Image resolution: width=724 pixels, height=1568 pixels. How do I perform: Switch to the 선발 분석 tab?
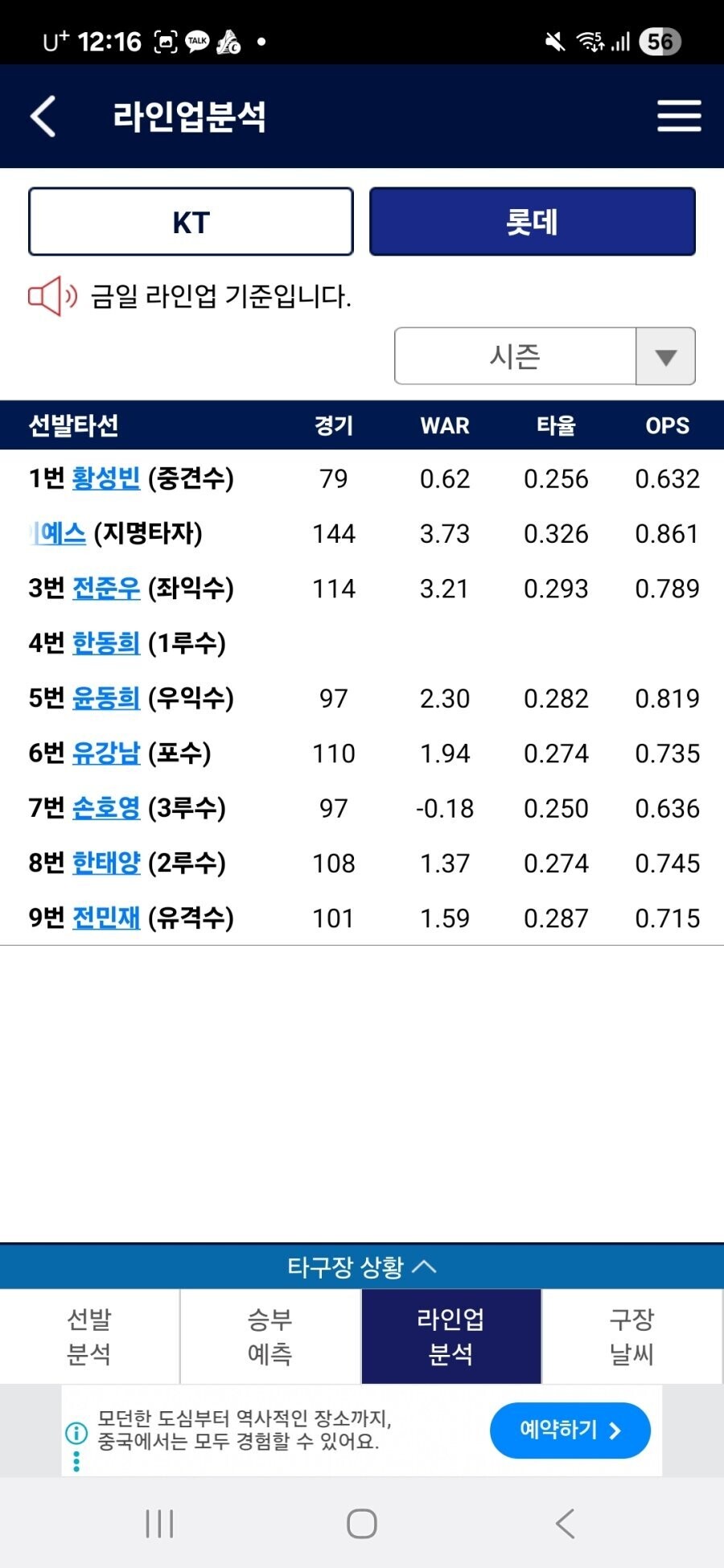tap(89, 1336)
